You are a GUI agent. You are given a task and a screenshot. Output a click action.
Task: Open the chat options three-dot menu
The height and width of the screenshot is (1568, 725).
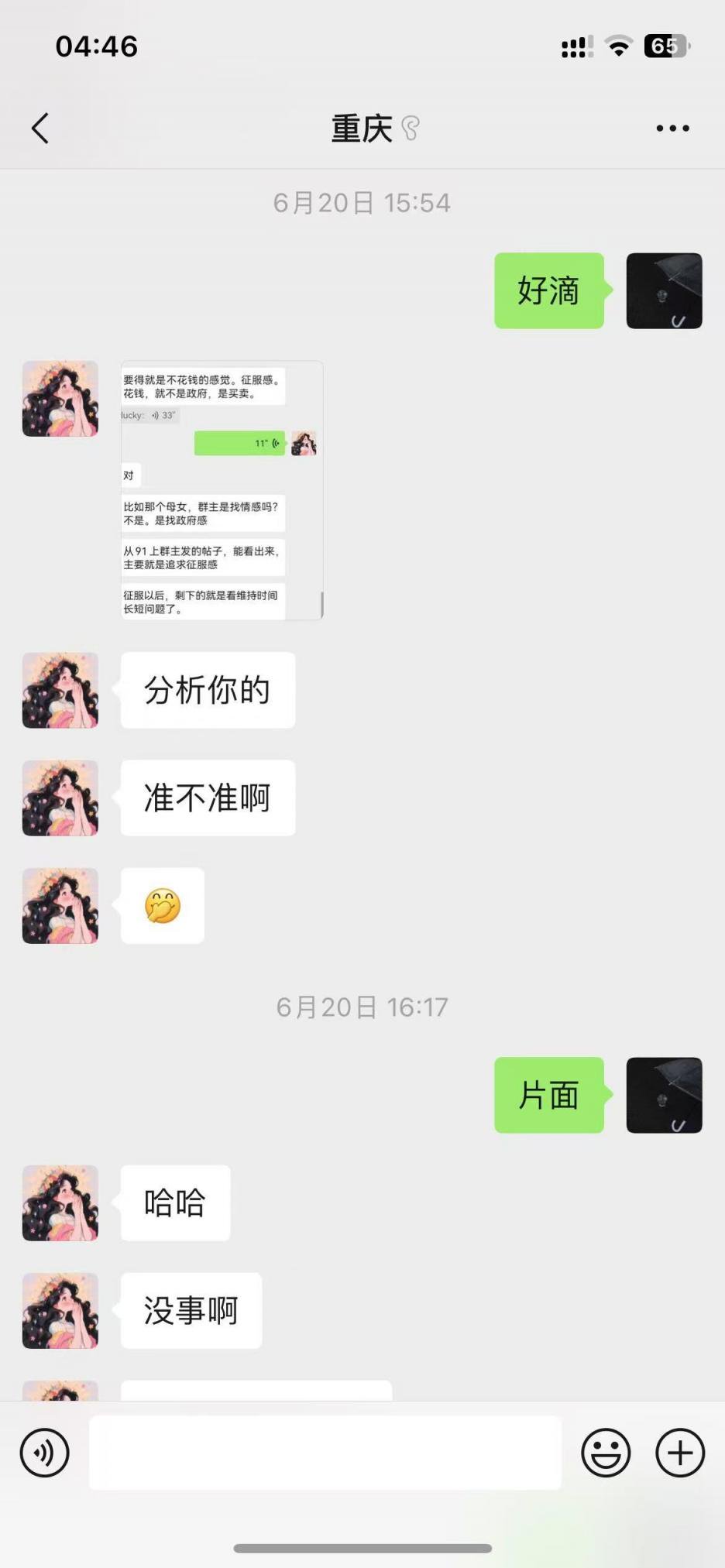(x=672, y=129)
